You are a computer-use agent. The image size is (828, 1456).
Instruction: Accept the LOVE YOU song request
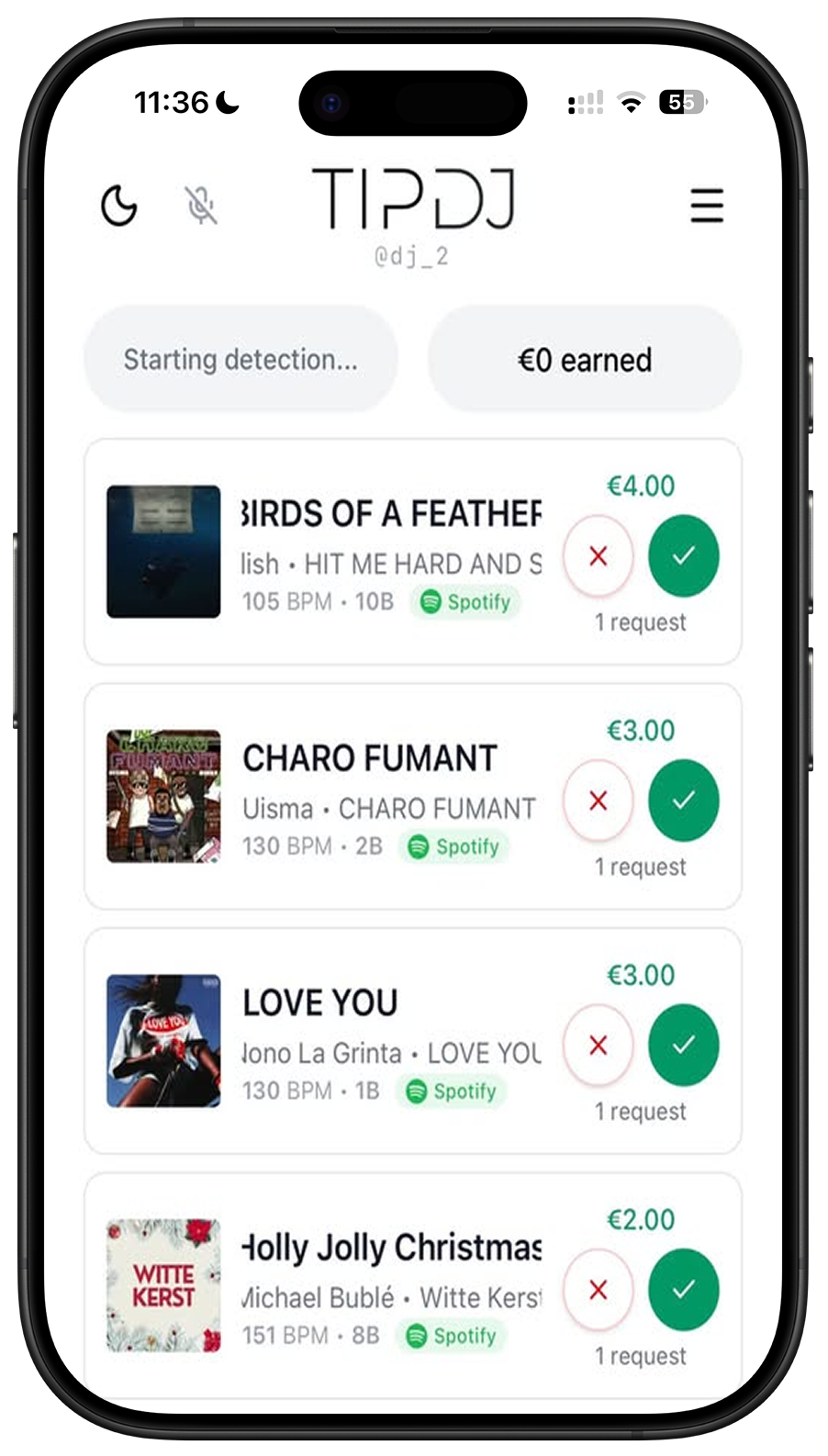(x=683, y=1045)
